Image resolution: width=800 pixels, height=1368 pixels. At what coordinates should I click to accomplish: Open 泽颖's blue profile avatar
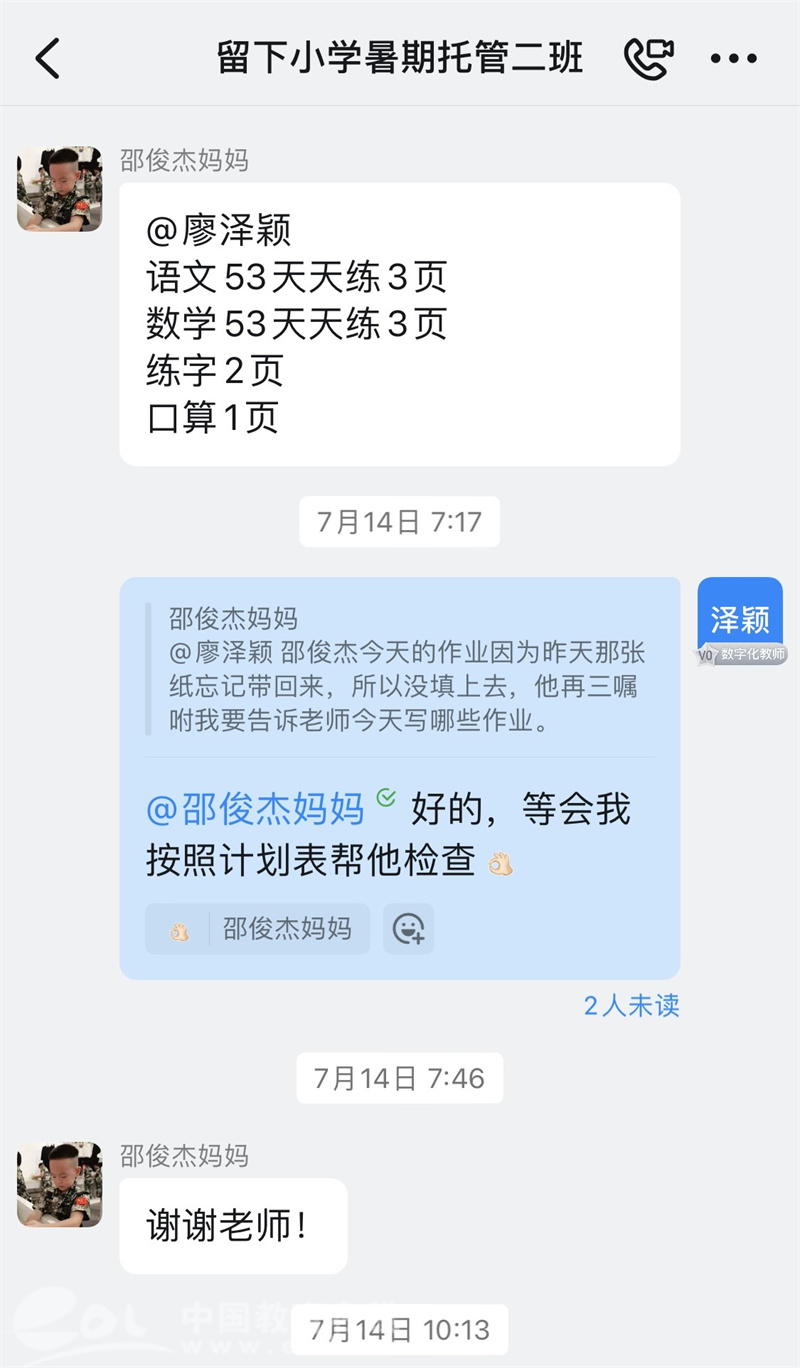740,620
